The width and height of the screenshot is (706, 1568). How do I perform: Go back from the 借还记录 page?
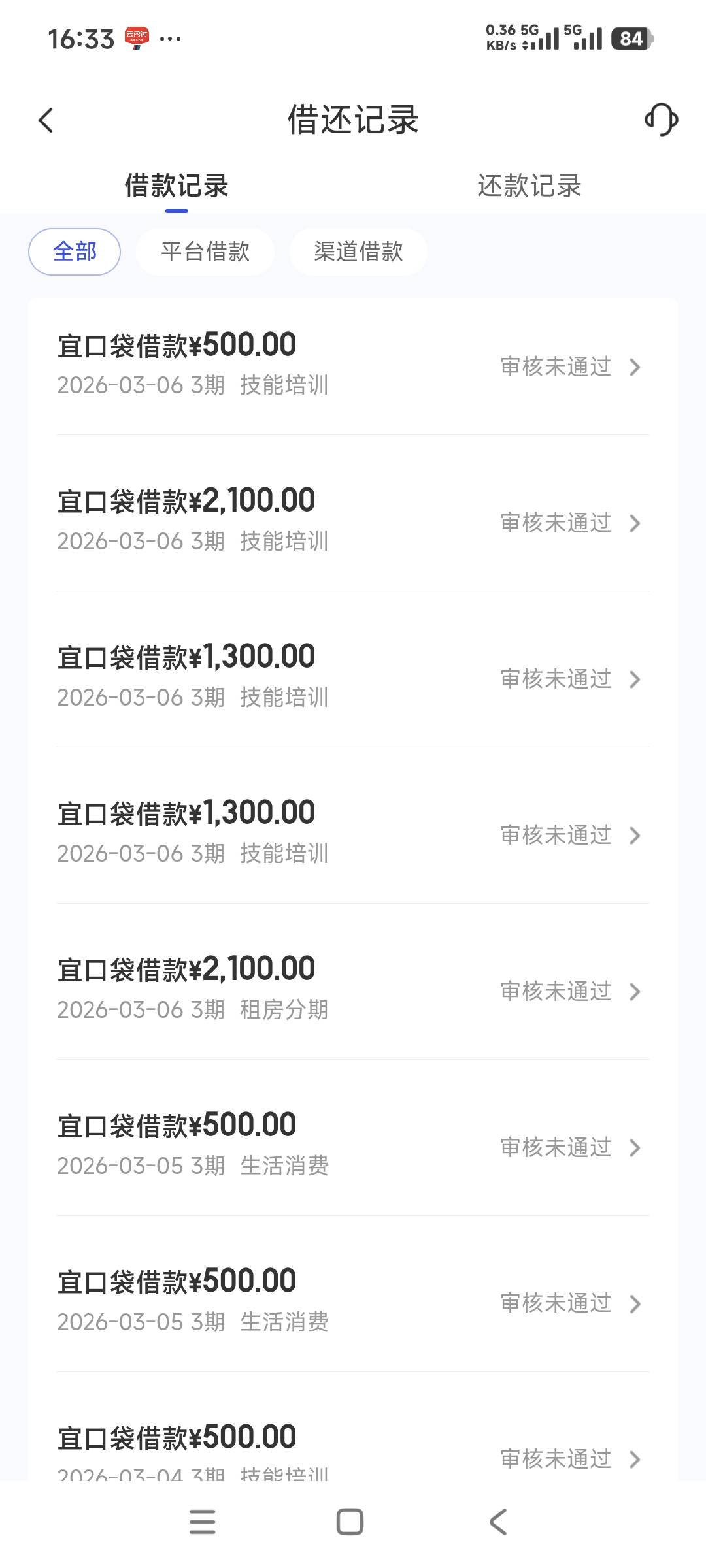(46, 120)
